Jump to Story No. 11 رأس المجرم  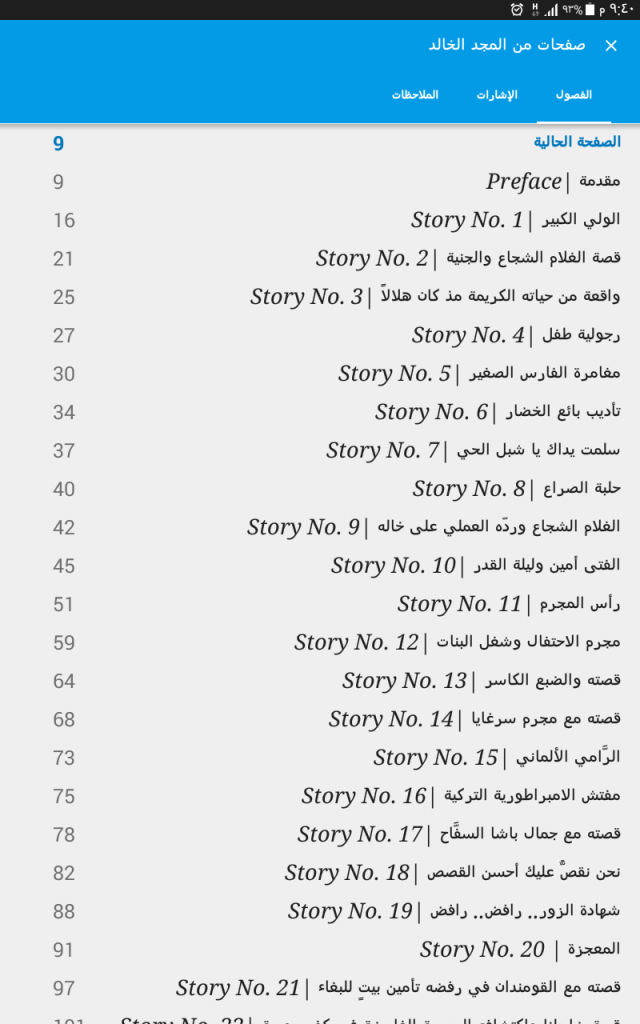(x=320, y=604)
